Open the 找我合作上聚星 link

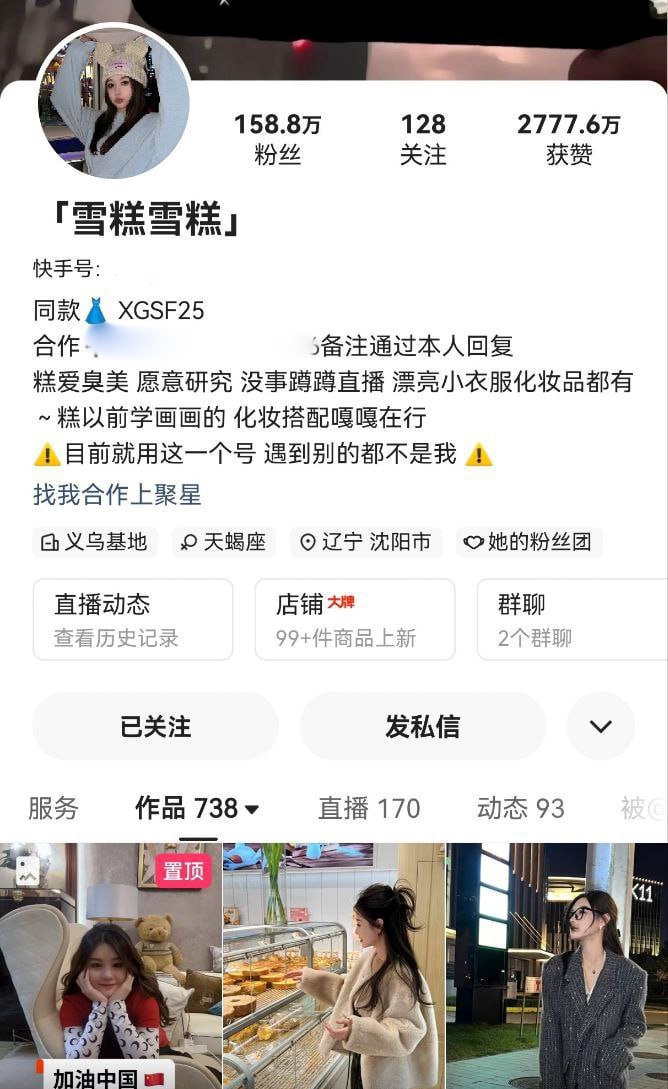pos(117,494)
